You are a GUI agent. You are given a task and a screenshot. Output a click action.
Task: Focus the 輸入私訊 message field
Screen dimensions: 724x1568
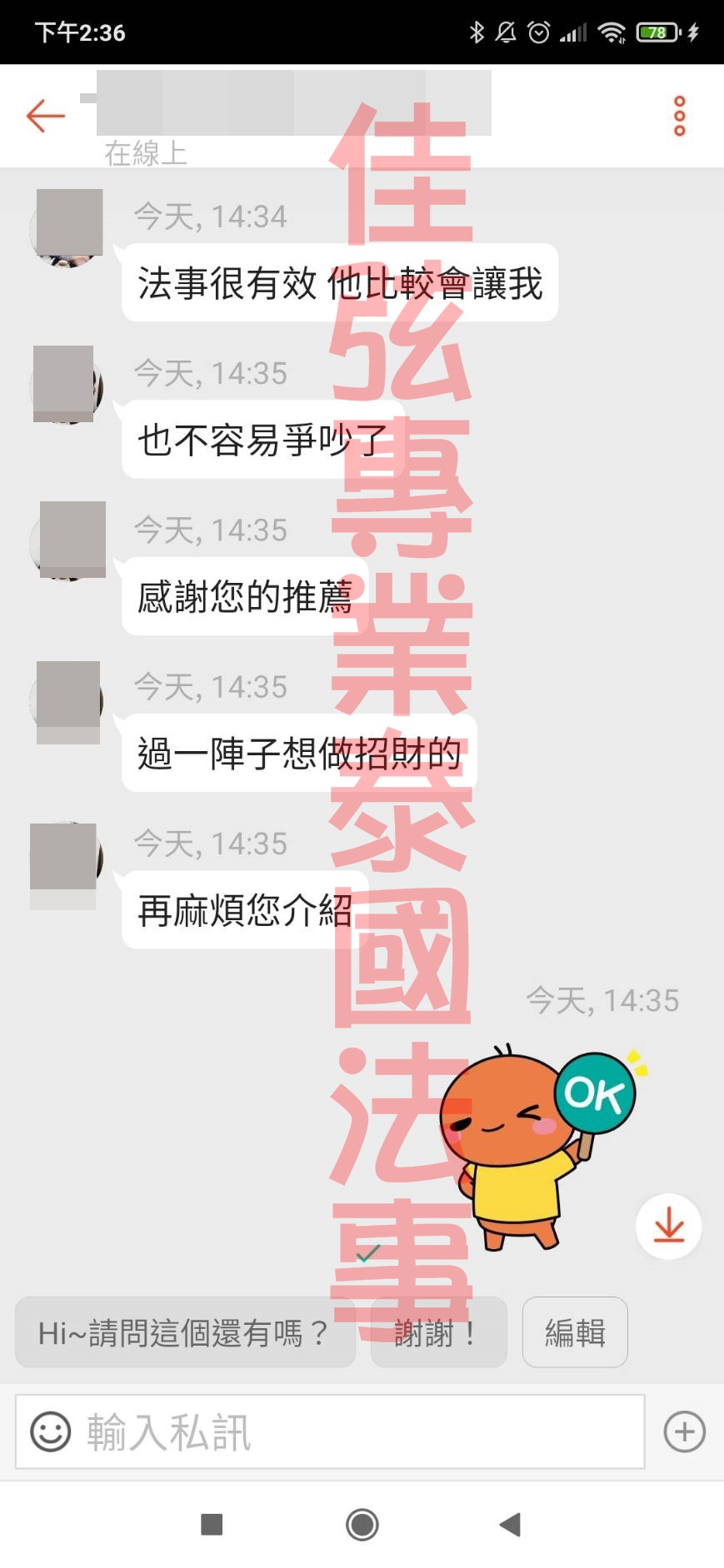coord(358,1432)
